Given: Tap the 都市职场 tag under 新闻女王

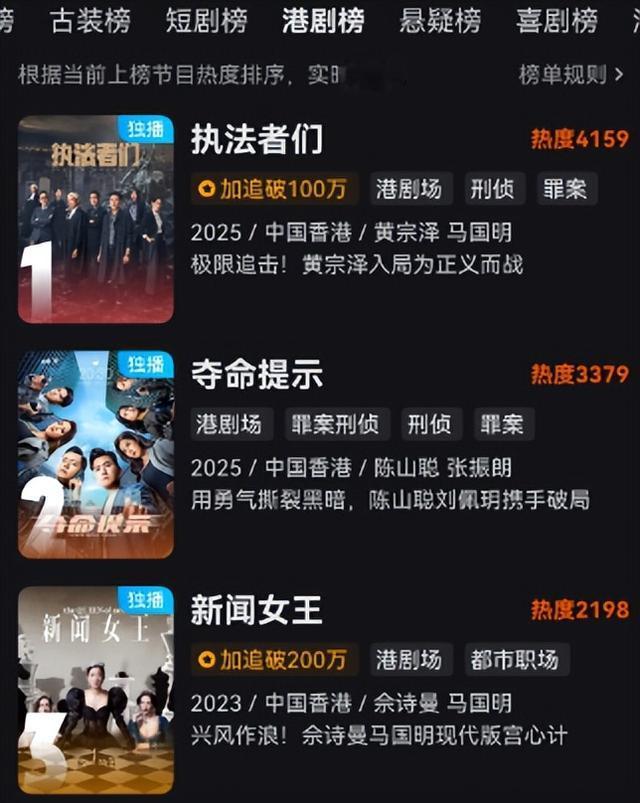Looking at the screenshot, I should pyautogui.click(x=515, y=659).
